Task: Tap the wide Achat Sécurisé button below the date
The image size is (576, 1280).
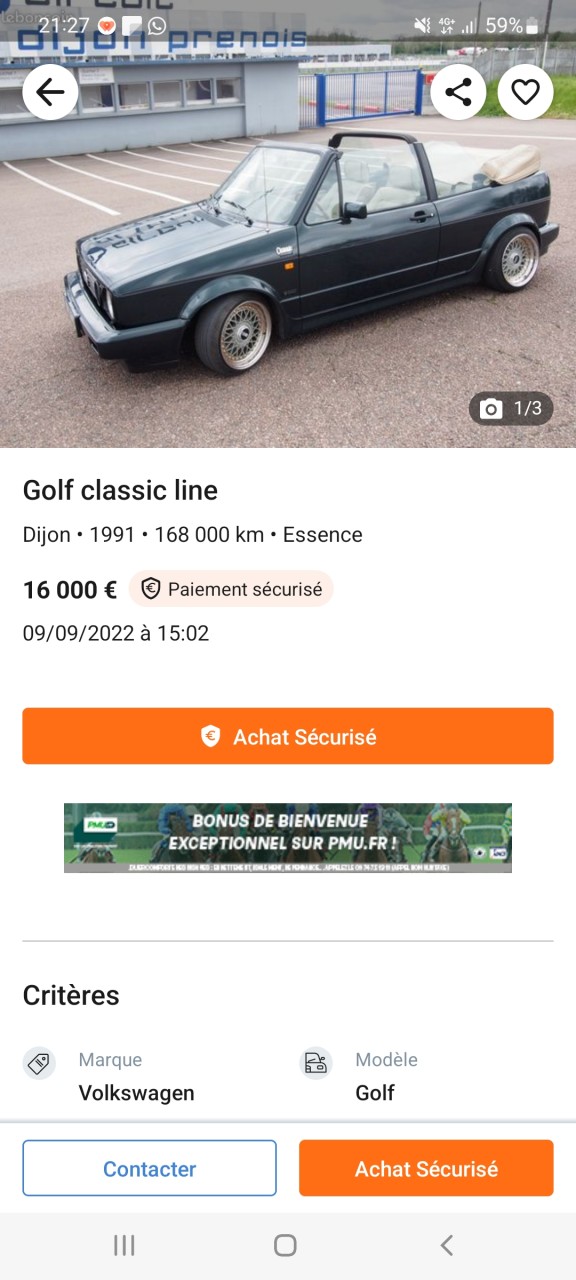Action: tap(288, 736)
